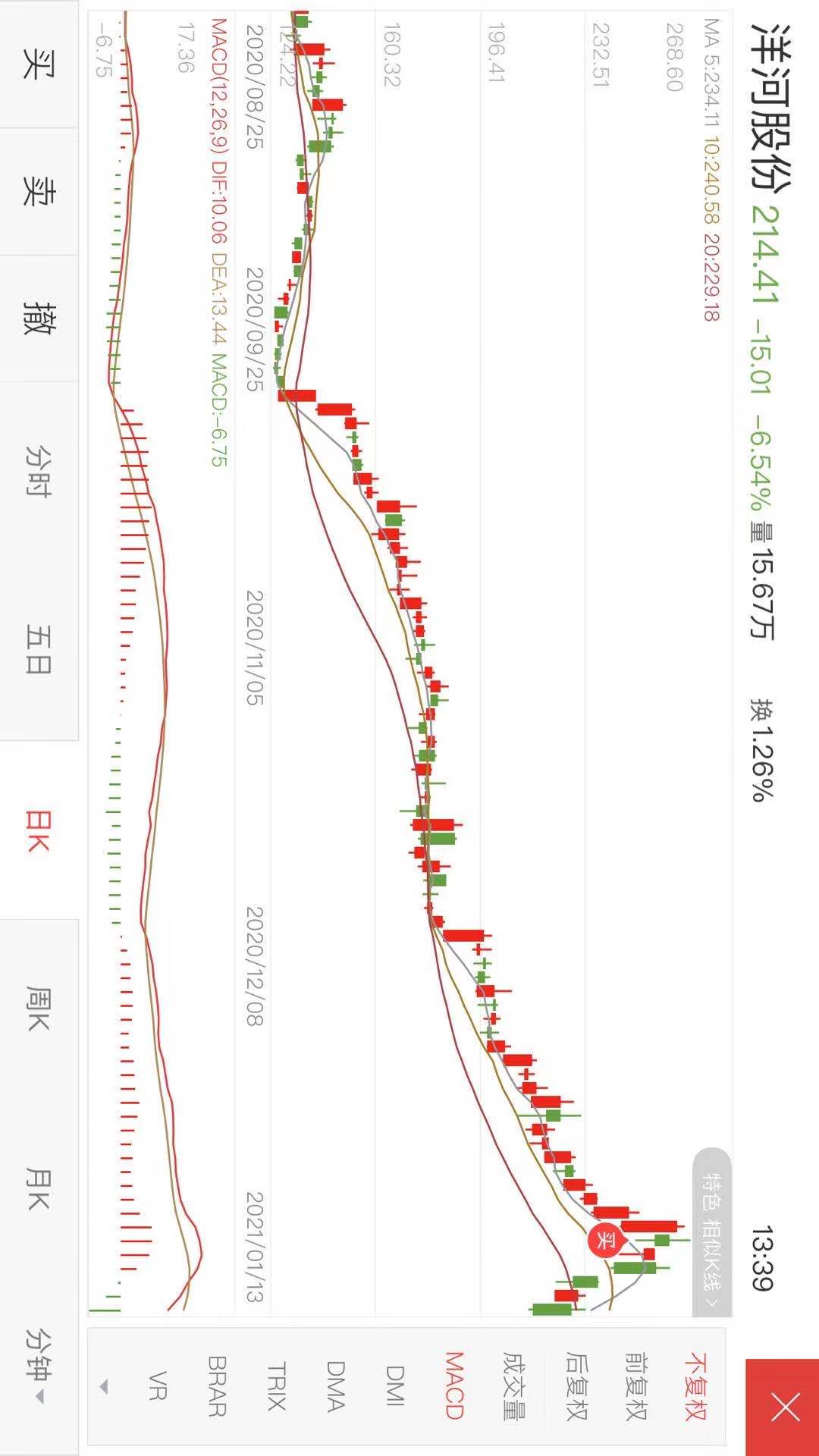
Task: Tap the 买 (buy) button
Action: pyautogui.click(x=39, y=64)
